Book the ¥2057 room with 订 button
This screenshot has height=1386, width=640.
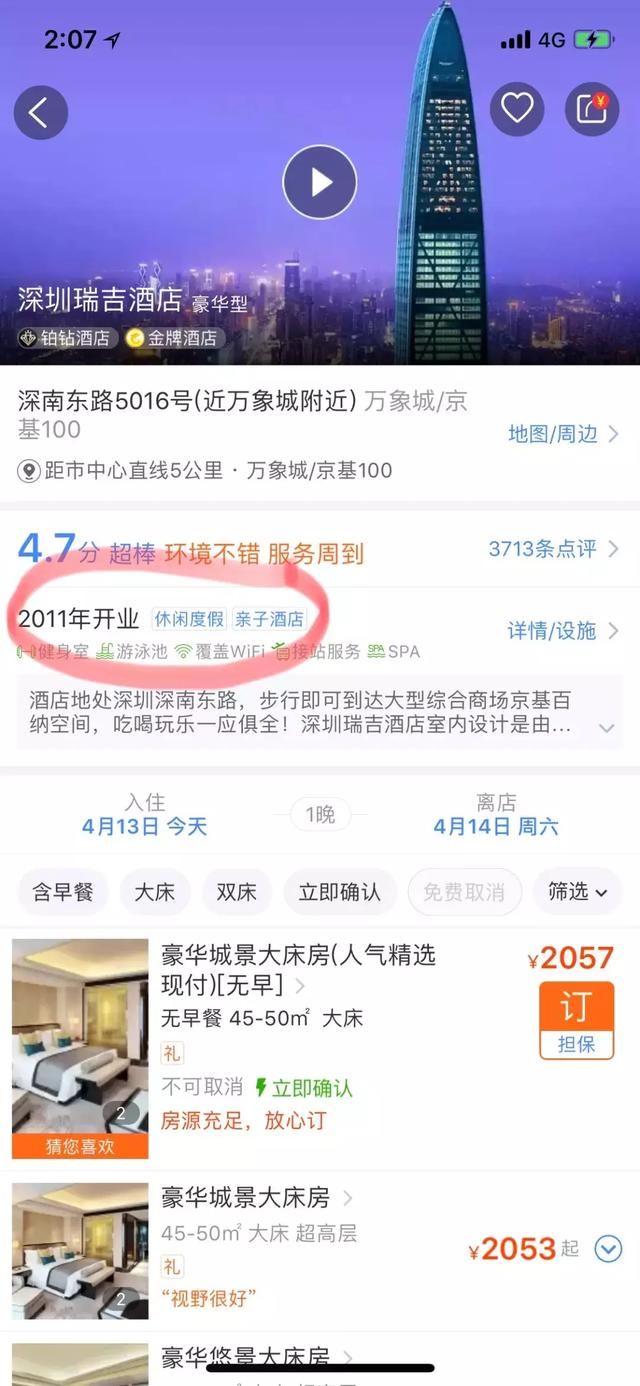click(x=576, y=1019)
